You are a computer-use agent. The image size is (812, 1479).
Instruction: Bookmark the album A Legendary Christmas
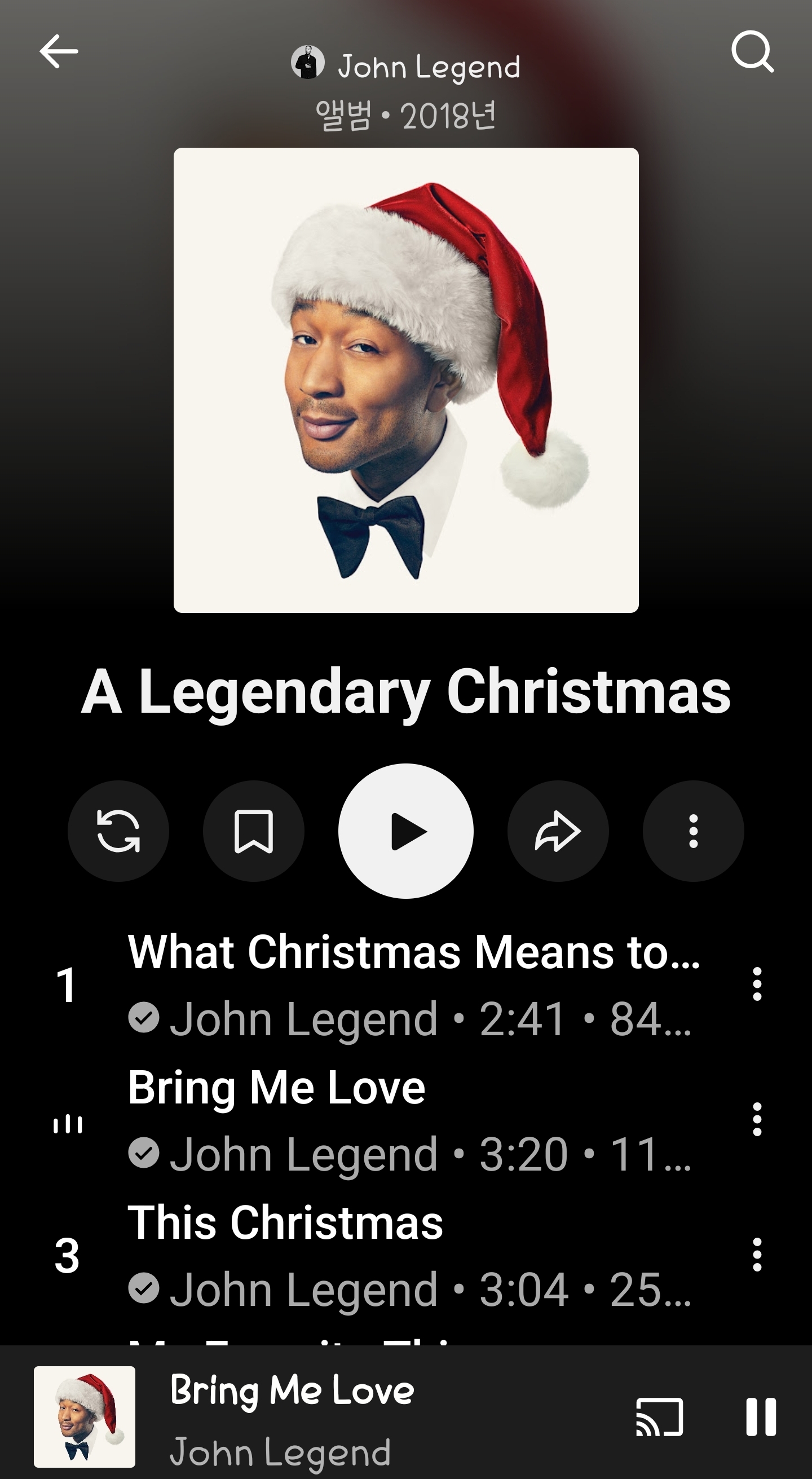coord(254,831)
